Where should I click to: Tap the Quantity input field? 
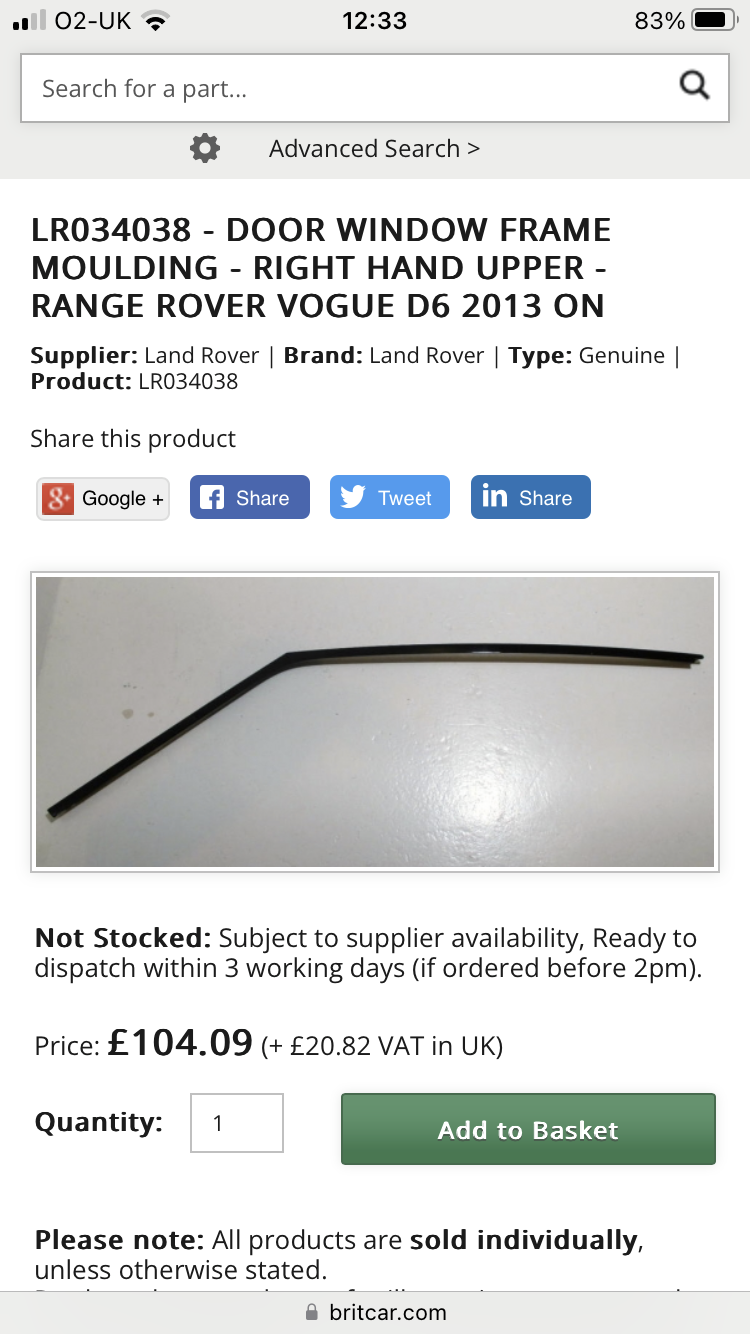coord(237,1123)
